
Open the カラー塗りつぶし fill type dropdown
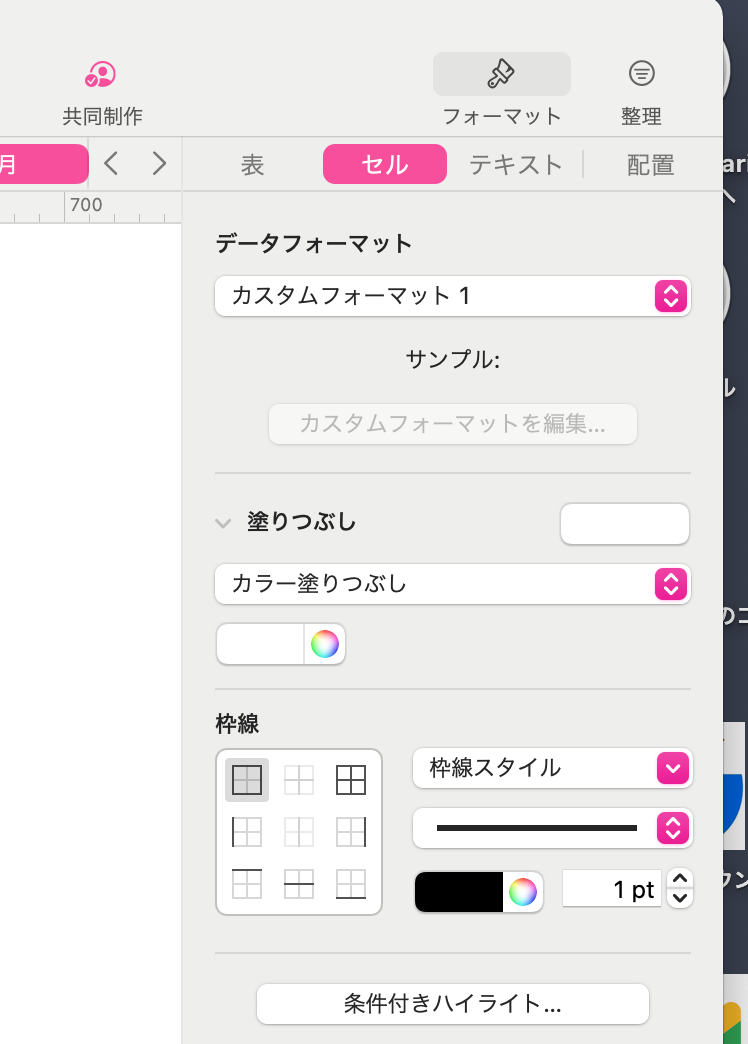click(452, 584)
